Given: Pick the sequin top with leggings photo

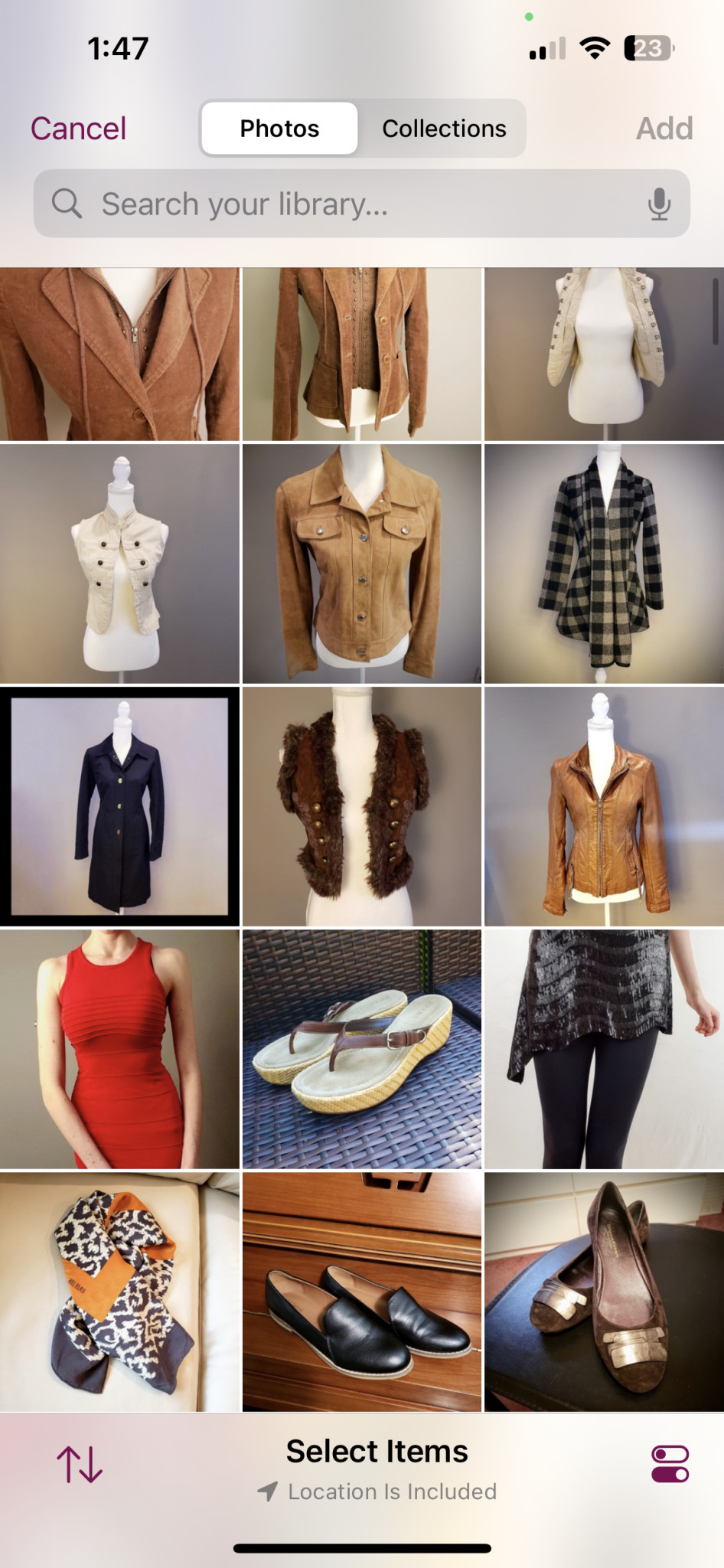Looking at the screenshot, I should (x=604, y=1049).
